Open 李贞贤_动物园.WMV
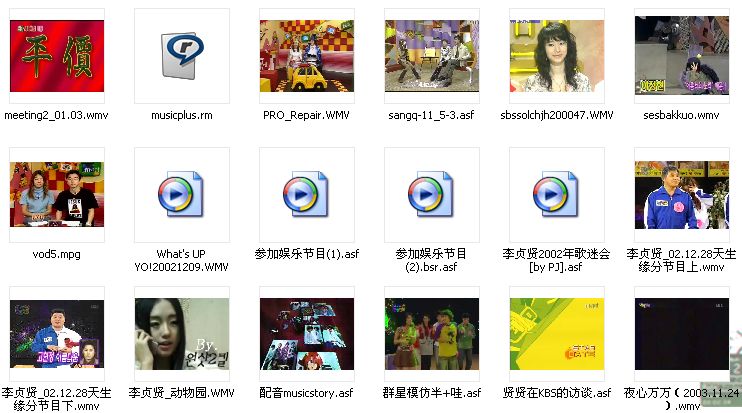 point(181,333)
